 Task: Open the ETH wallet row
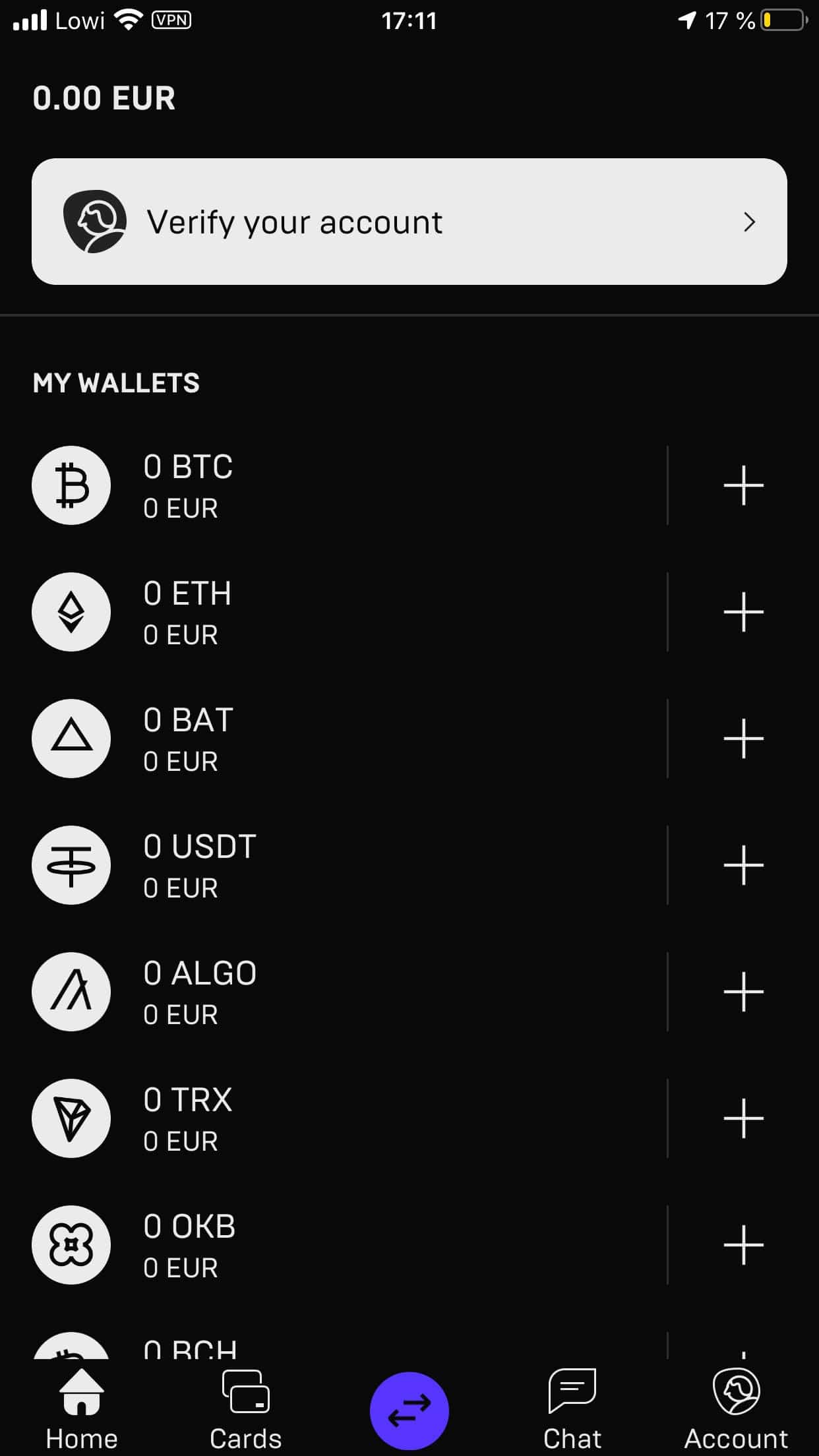[x=330, y=613]
